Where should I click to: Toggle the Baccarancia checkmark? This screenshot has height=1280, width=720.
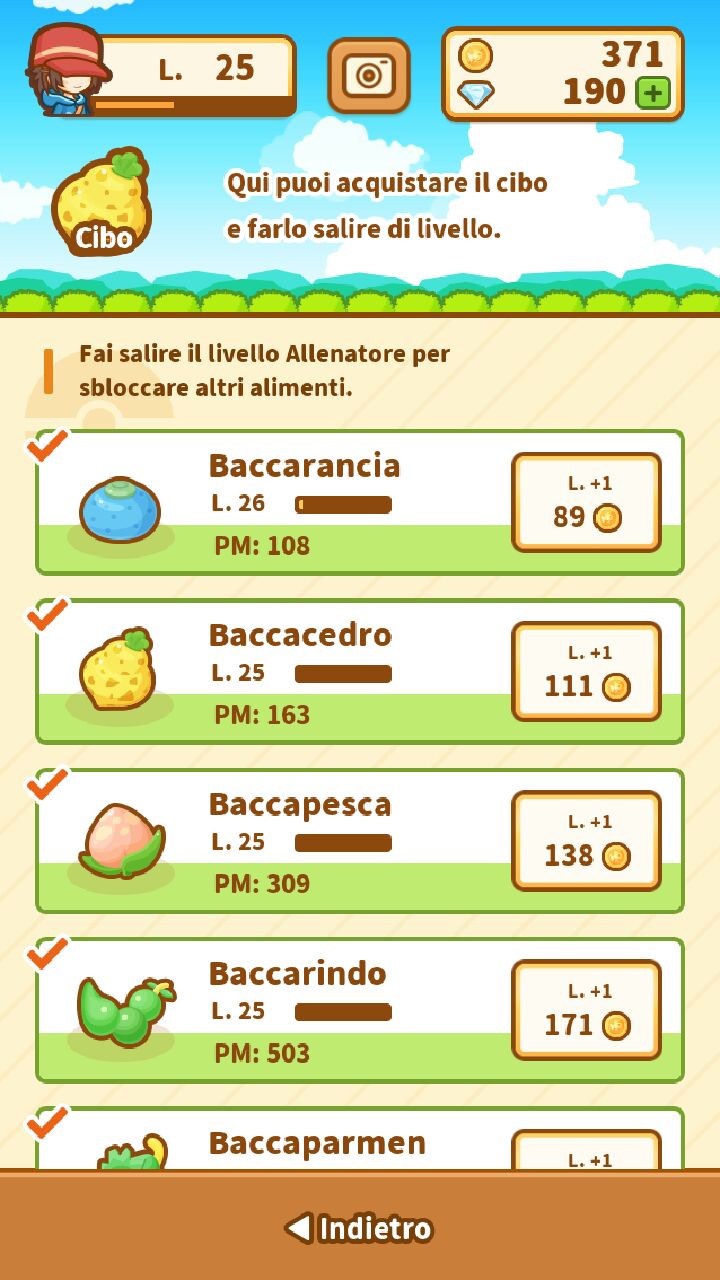coord(47,446)
